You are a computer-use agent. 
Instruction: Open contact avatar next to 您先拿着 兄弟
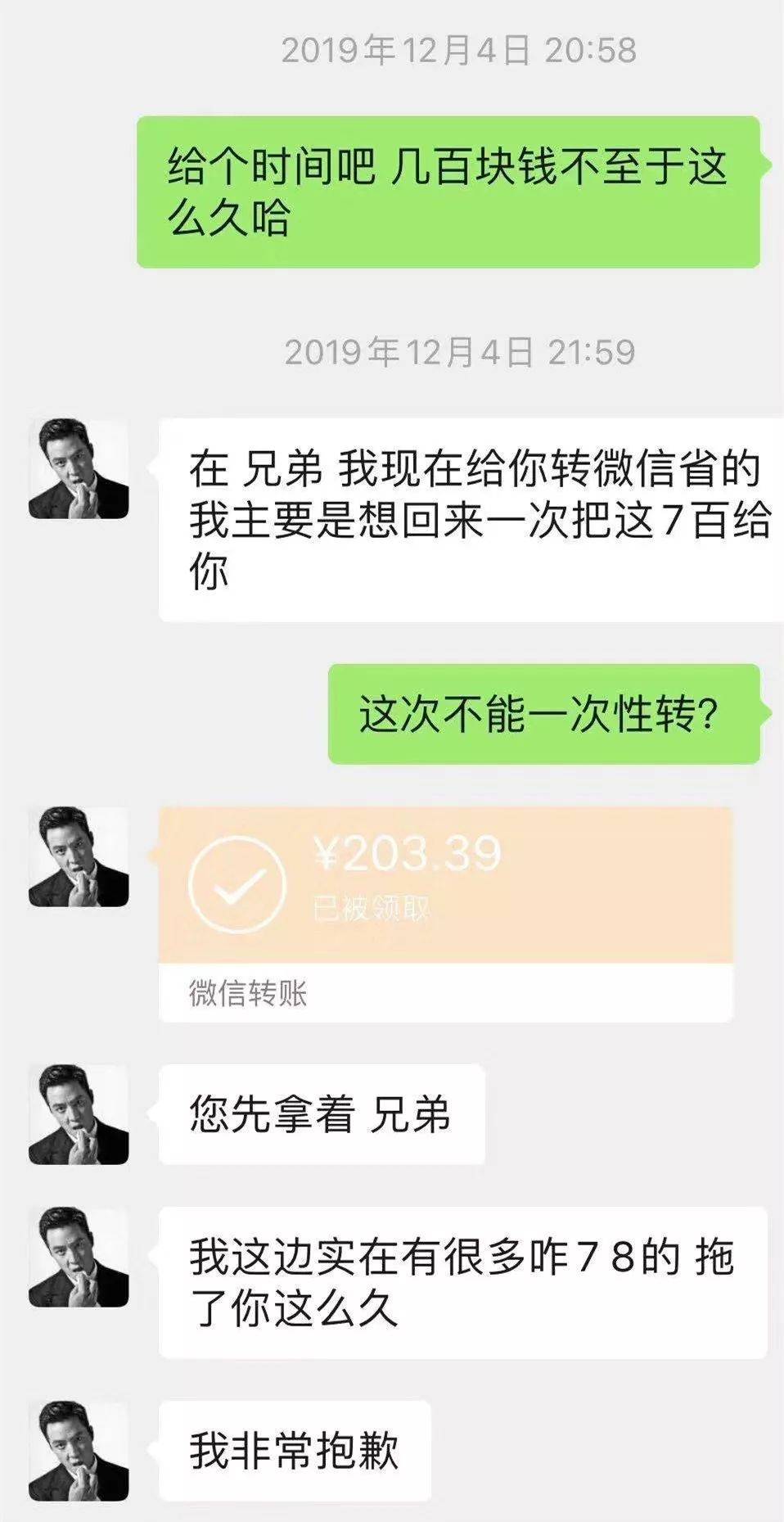[79, 1114]
